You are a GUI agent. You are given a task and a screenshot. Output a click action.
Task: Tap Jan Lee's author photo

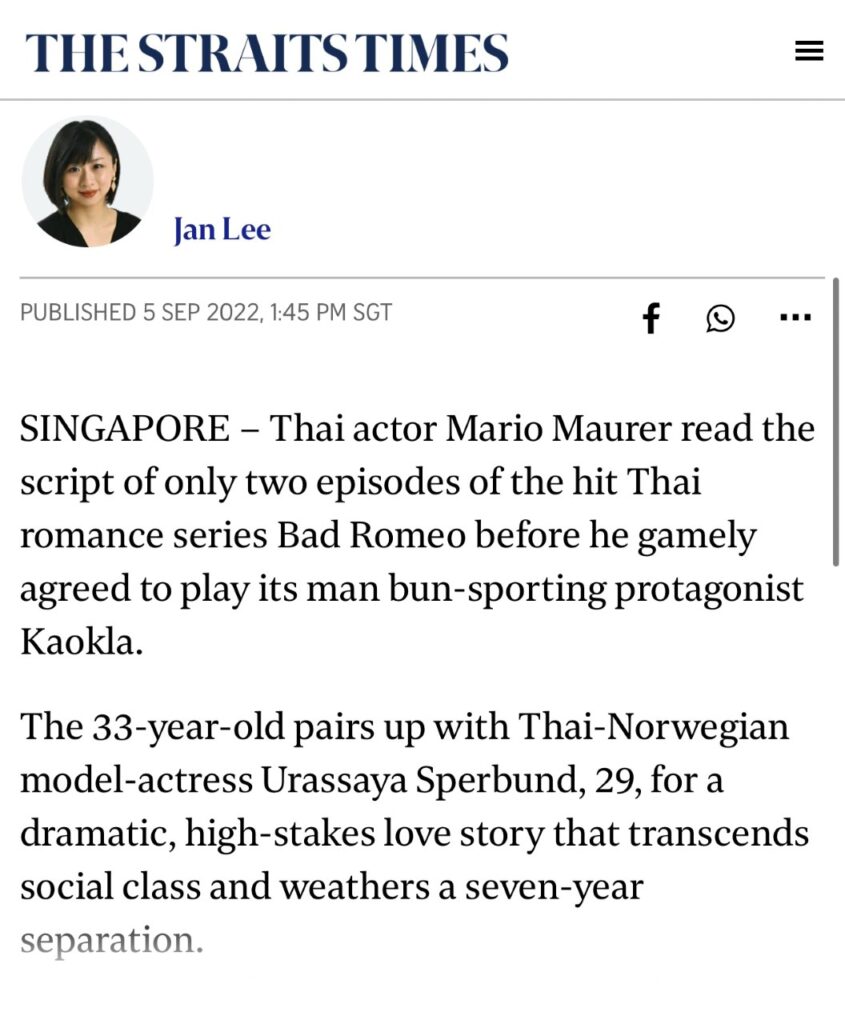point(87,182)
